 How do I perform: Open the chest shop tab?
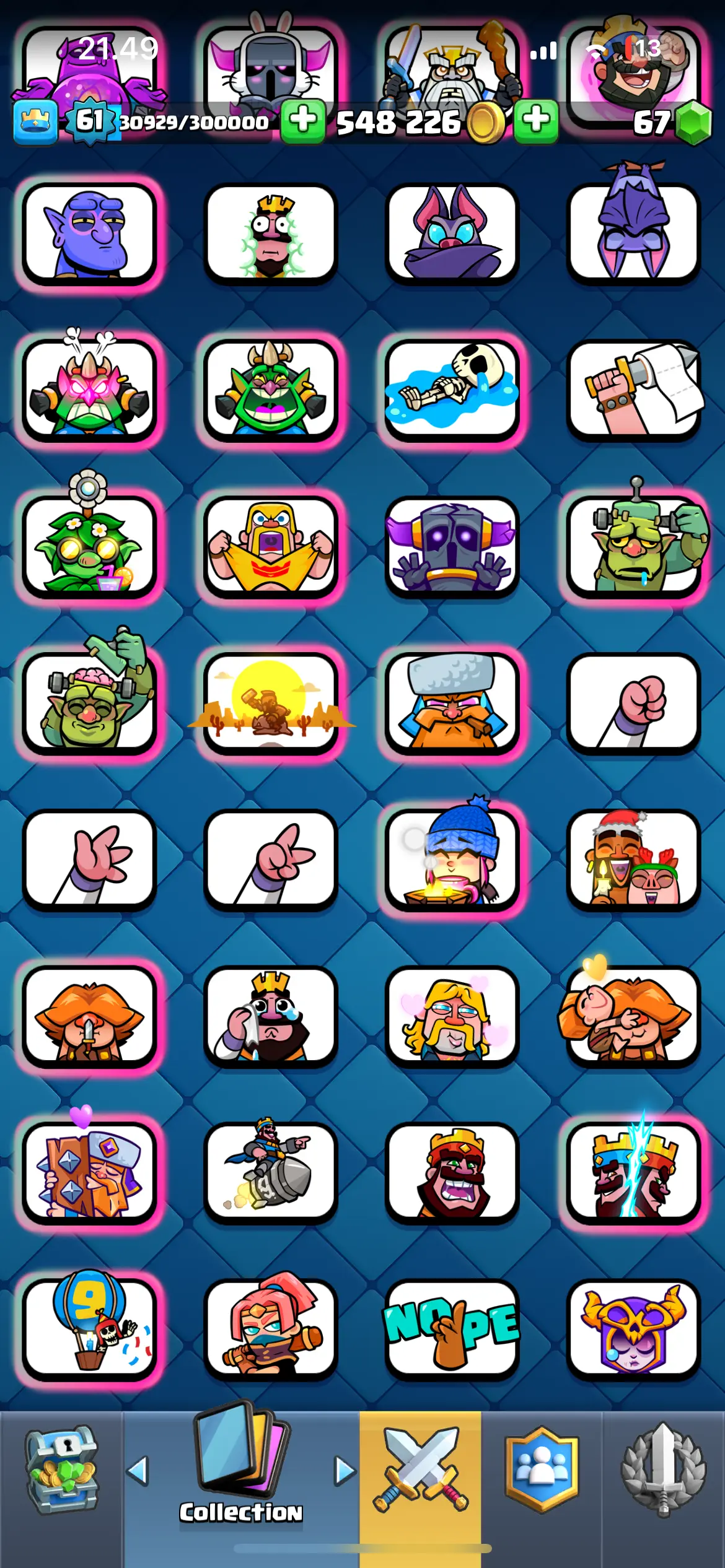[x=61, y=1471]
